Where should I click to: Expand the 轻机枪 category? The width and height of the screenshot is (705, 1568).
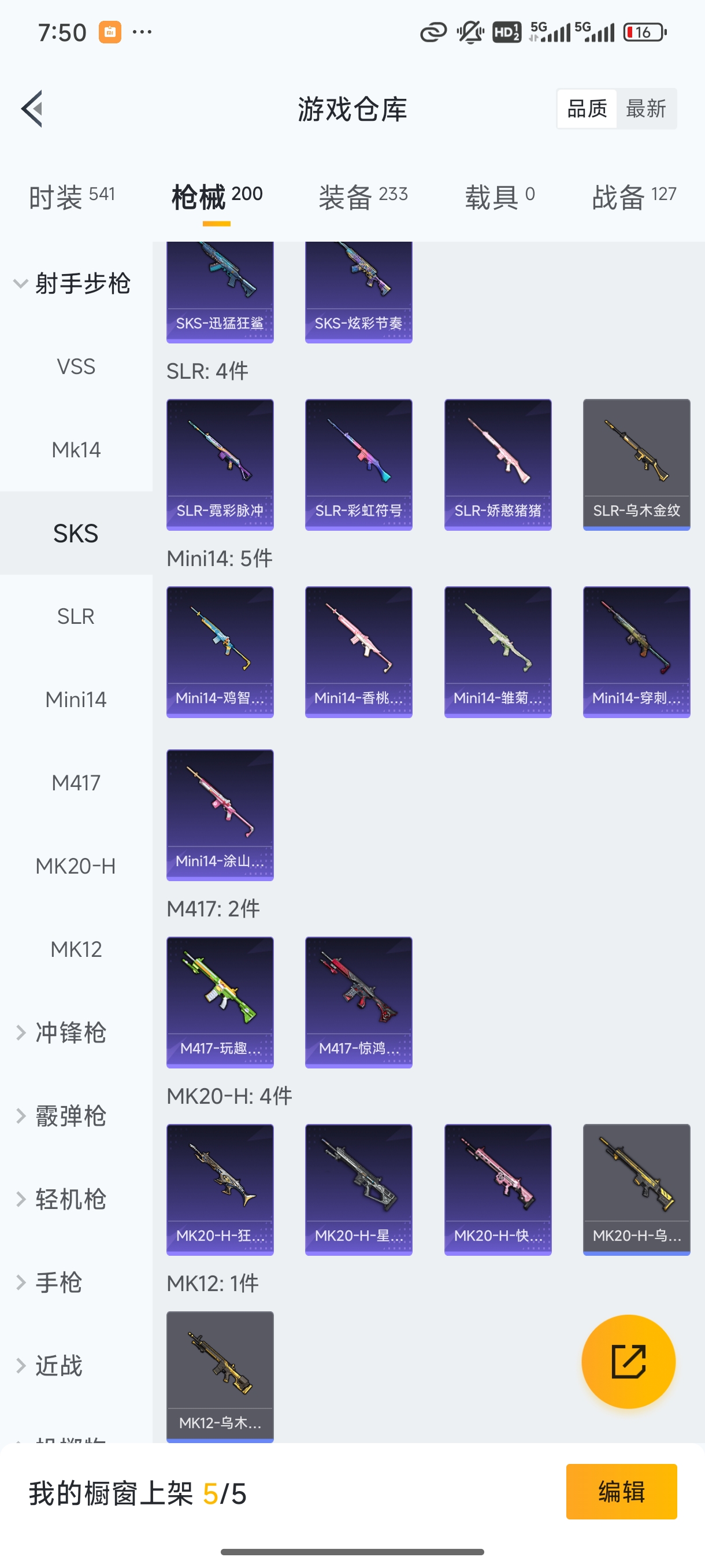pyautogui.click(x=70, y=1200)
